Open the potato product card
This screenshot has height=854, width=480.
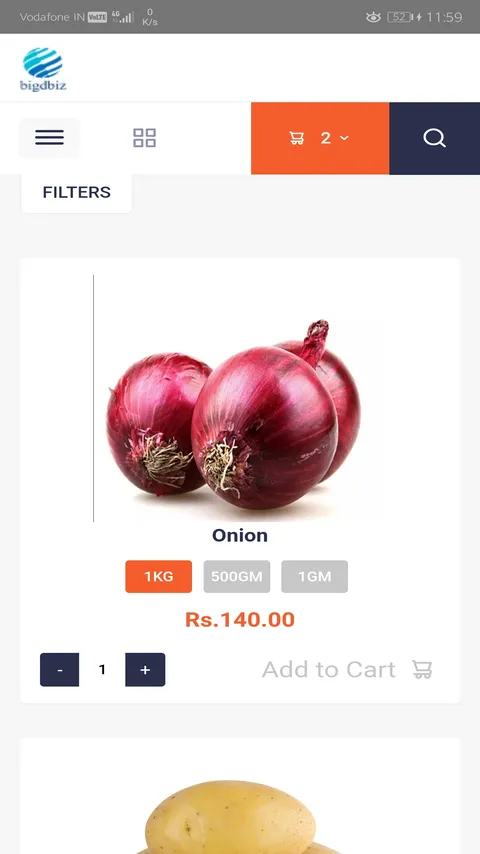point(240,796)
